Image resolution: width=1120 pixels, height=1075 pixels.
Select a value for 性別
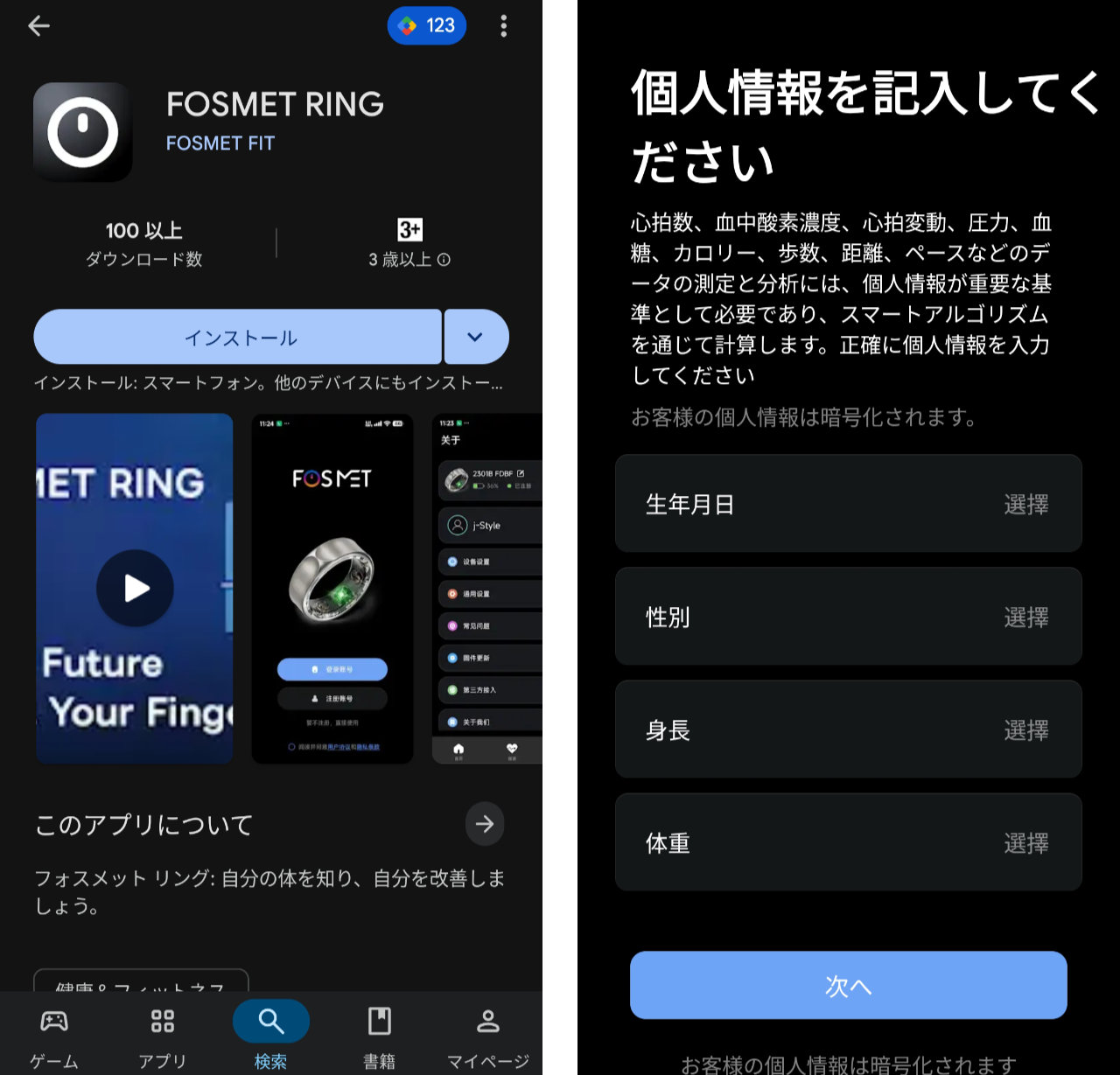click(848, 617)
